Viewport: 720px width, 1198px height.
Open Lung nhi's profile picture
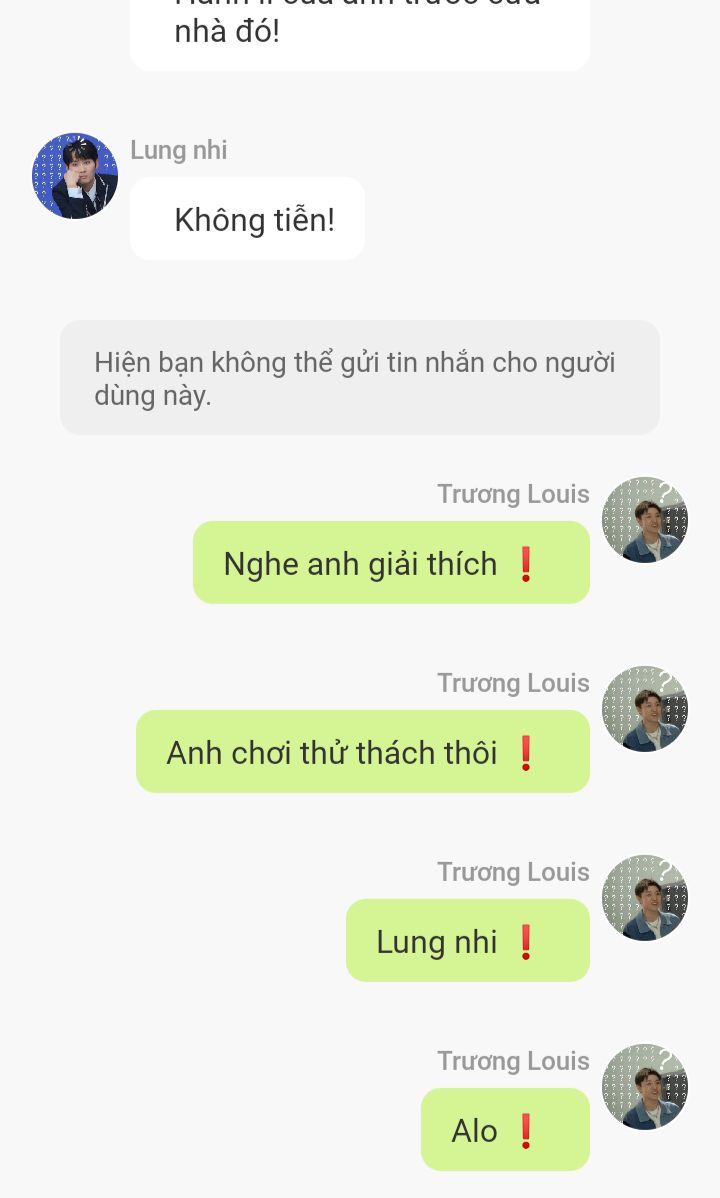click(x=75, y=176)
